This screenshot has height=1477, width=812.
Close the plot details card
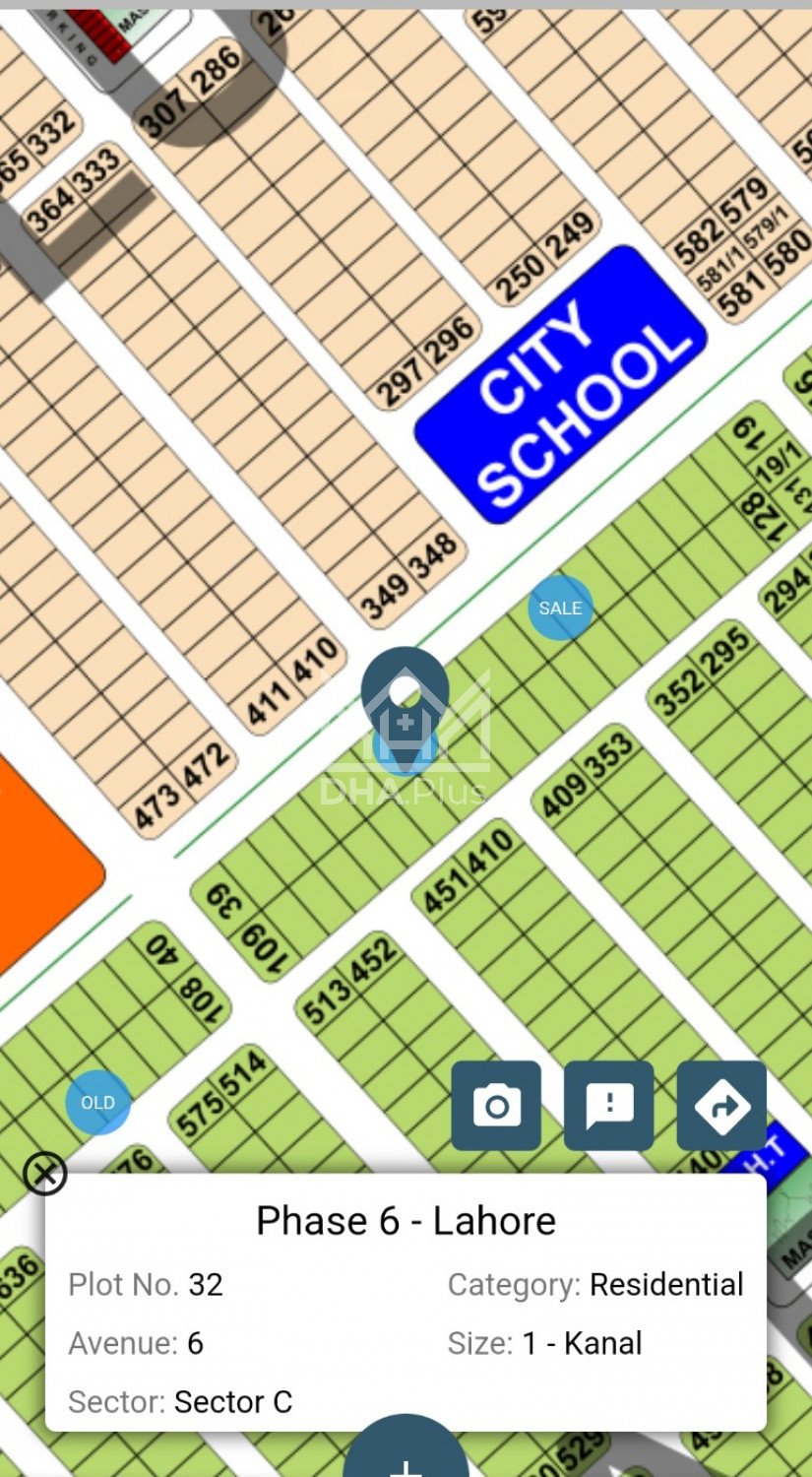click(x=44, y=1173)
